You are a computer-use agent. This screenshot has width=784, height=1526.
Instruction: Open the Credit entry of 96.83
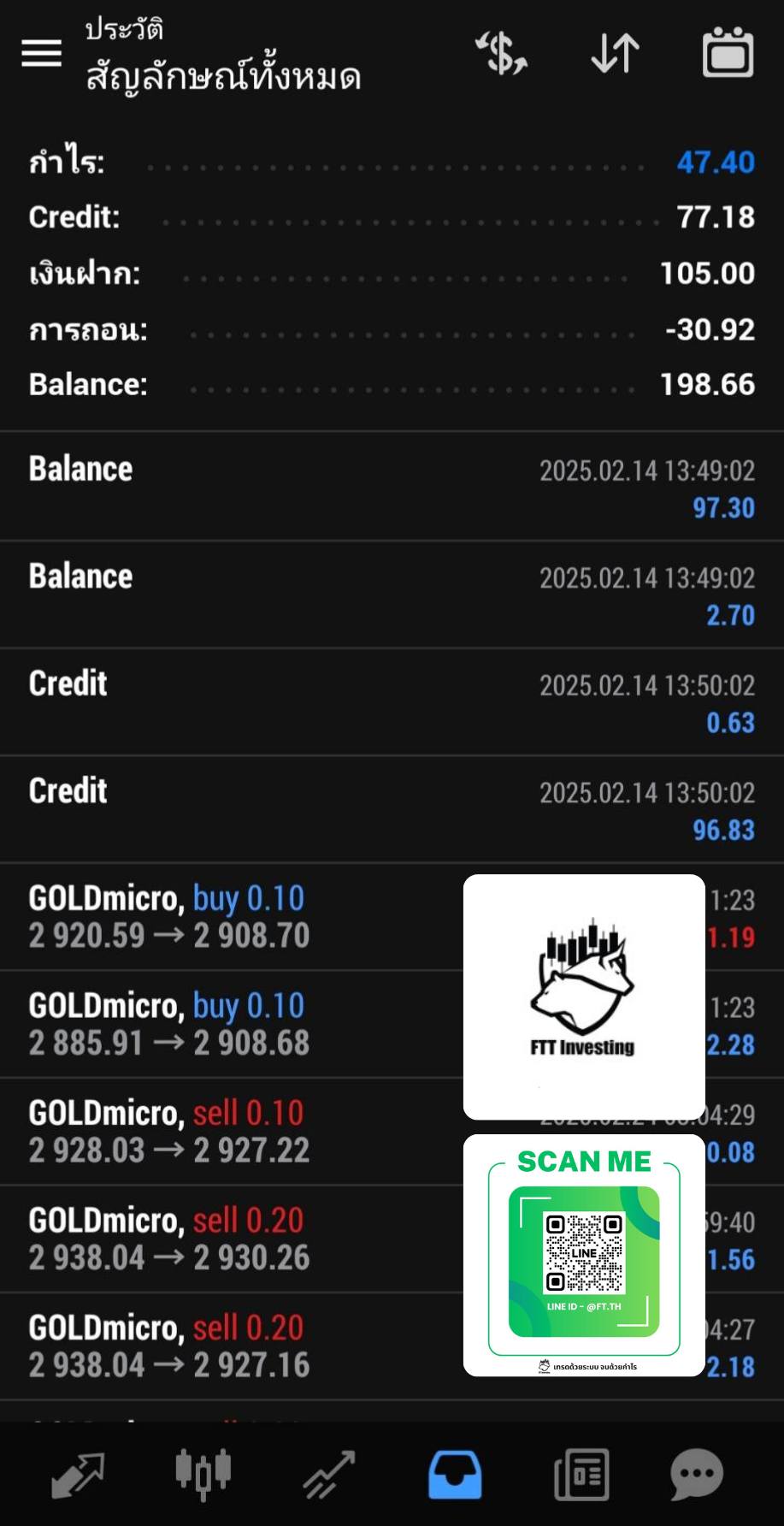(x=392, y=809)
